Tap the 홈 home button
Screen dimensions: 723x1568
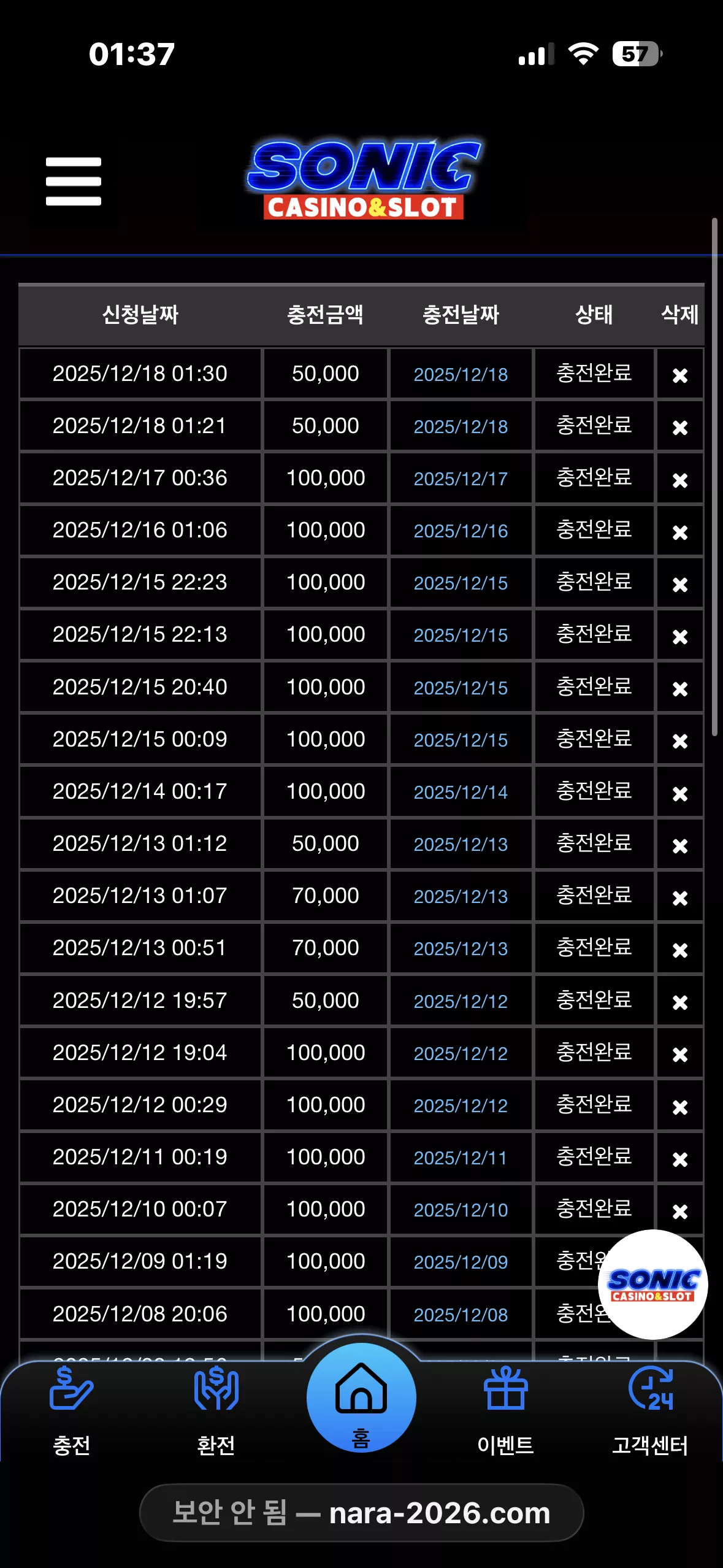coord(361,1397)
